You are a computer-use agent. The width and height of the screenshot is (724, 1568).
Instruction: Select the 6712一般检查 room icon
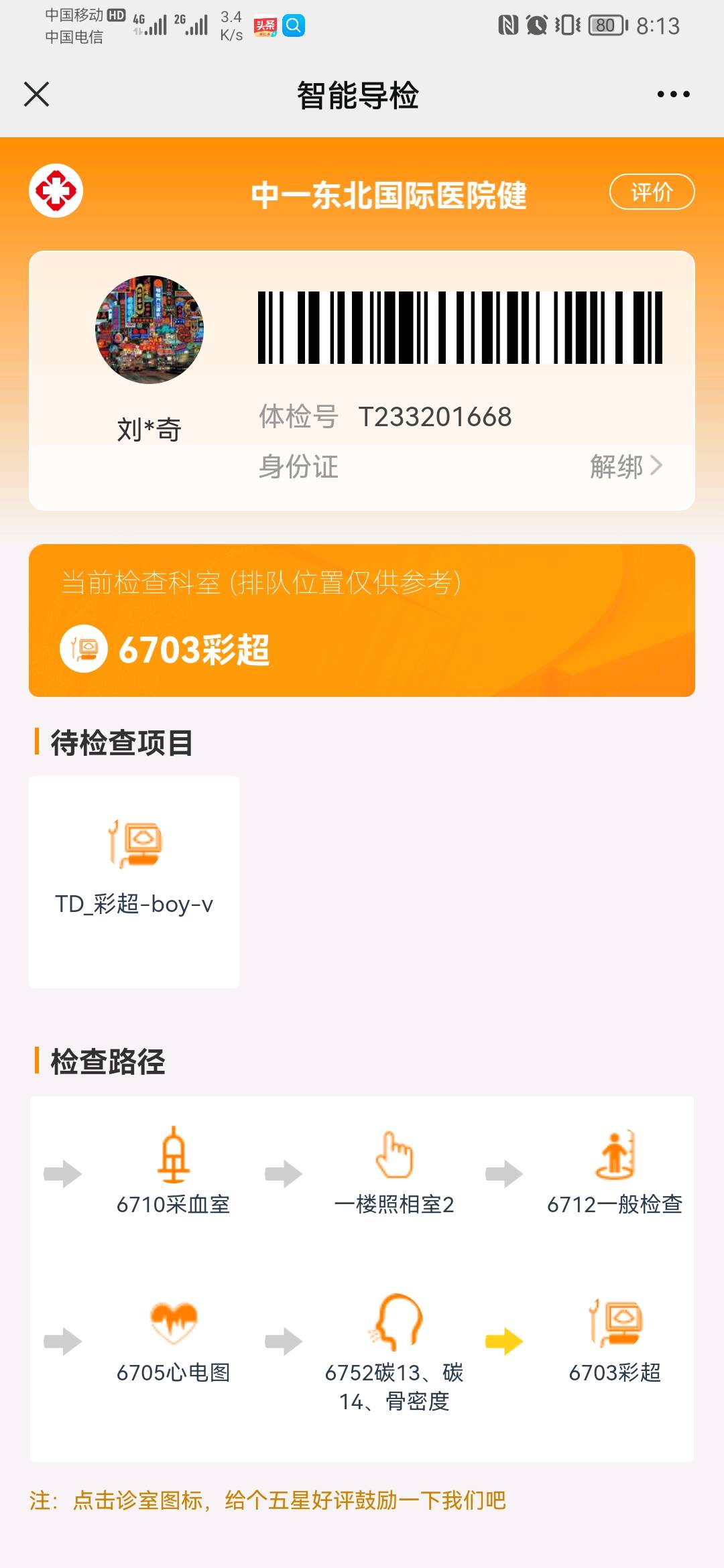[615, 1155]
